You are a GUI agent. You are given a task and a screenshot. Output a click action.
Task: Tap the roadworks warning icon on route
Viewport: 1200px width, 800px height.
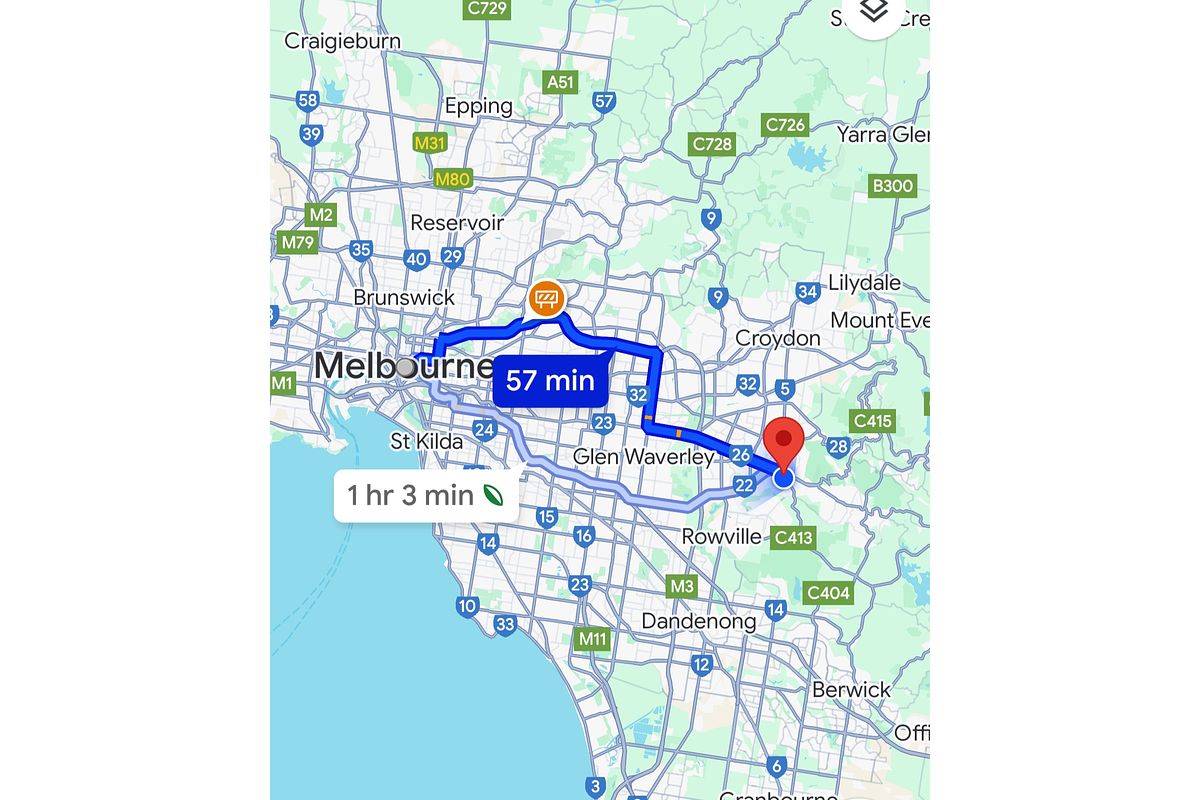tap(547, 298)
